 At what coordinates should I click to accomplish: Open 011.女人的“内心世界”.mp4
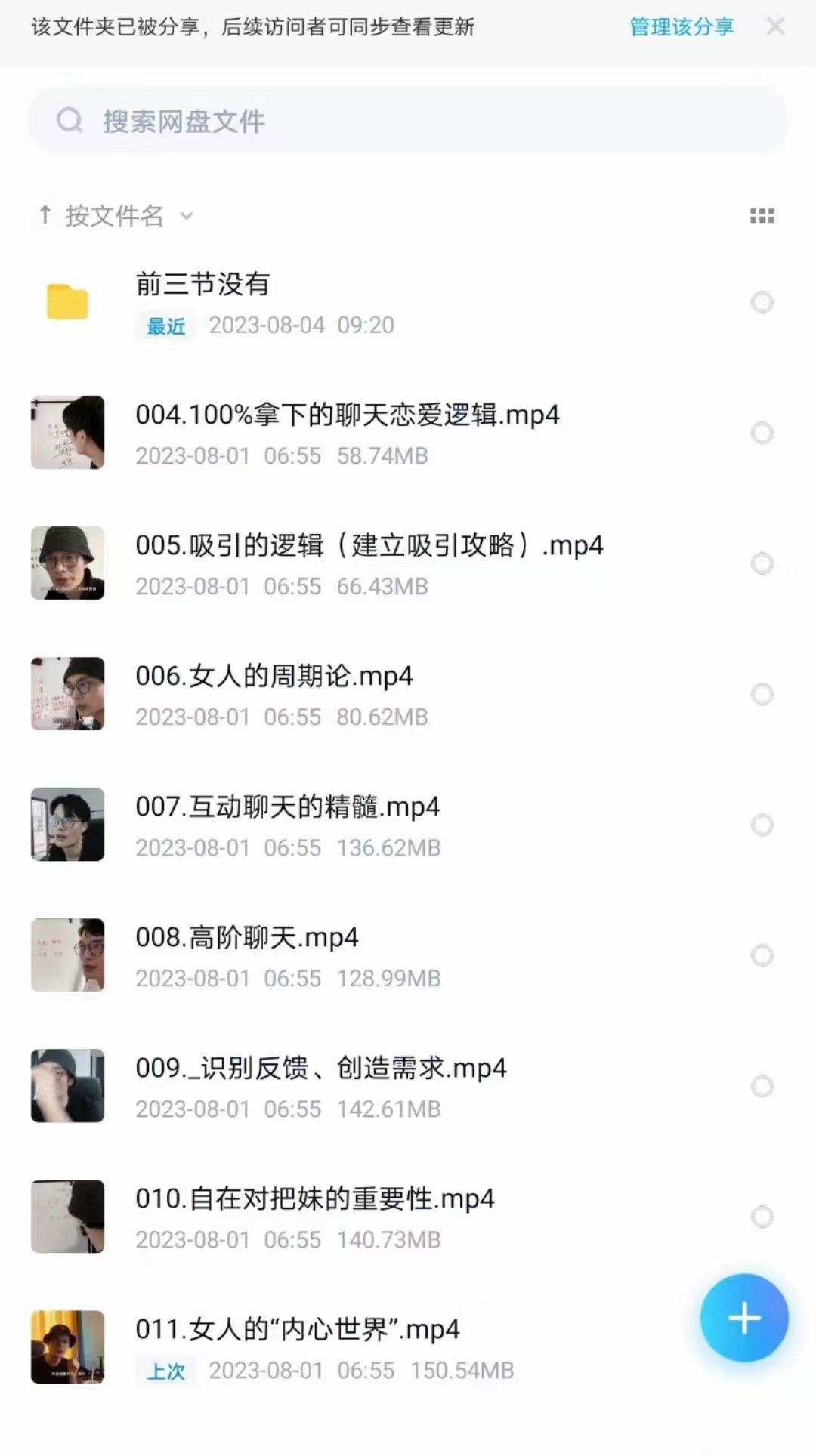pyautogui.click(x=297, y=1330)
